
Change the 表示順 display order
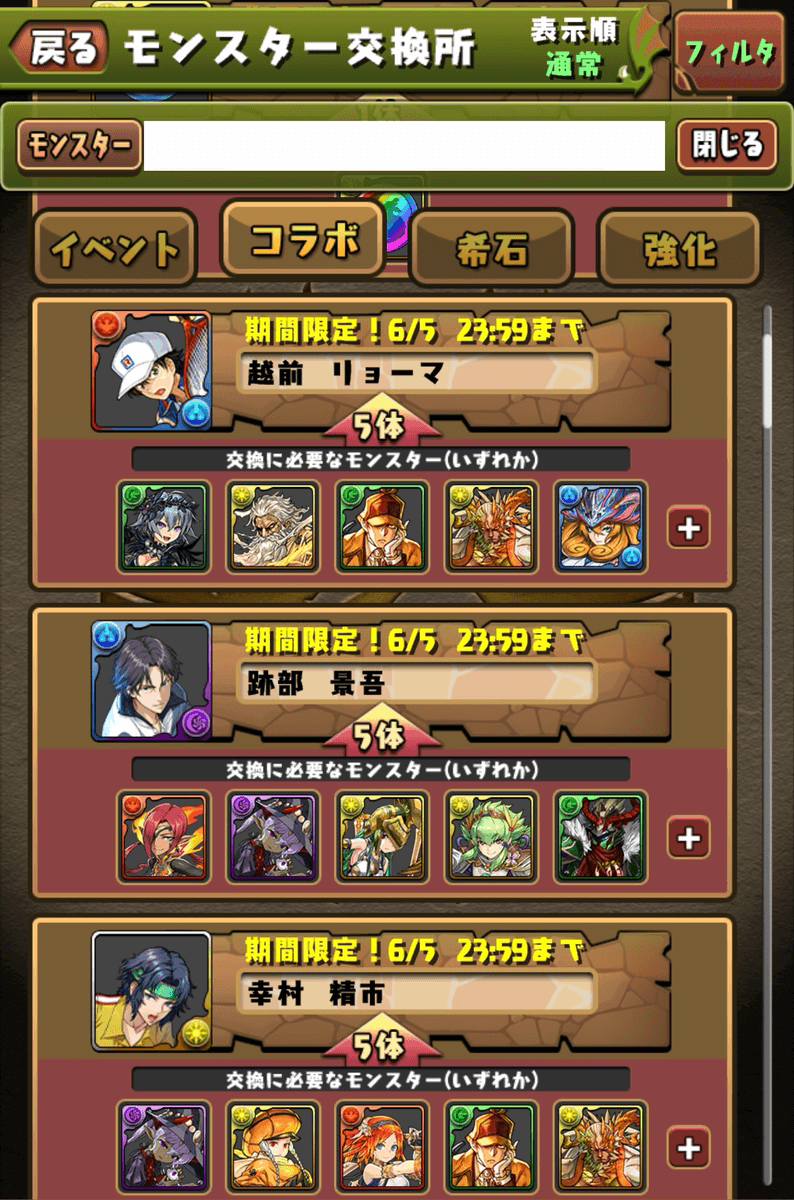[573, 48]
